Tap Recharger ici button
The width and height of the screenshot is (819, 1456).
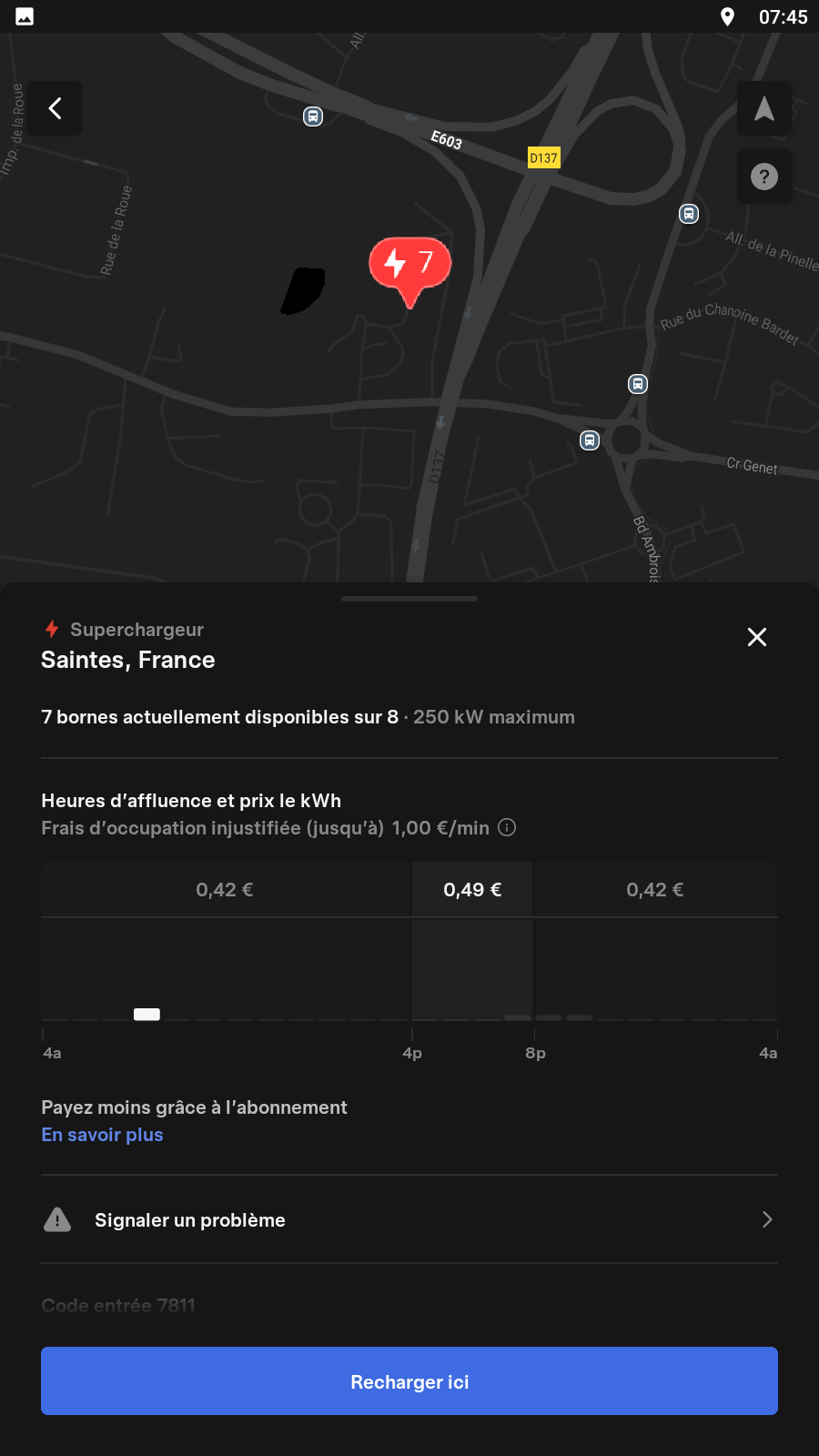click(409, 1381)
